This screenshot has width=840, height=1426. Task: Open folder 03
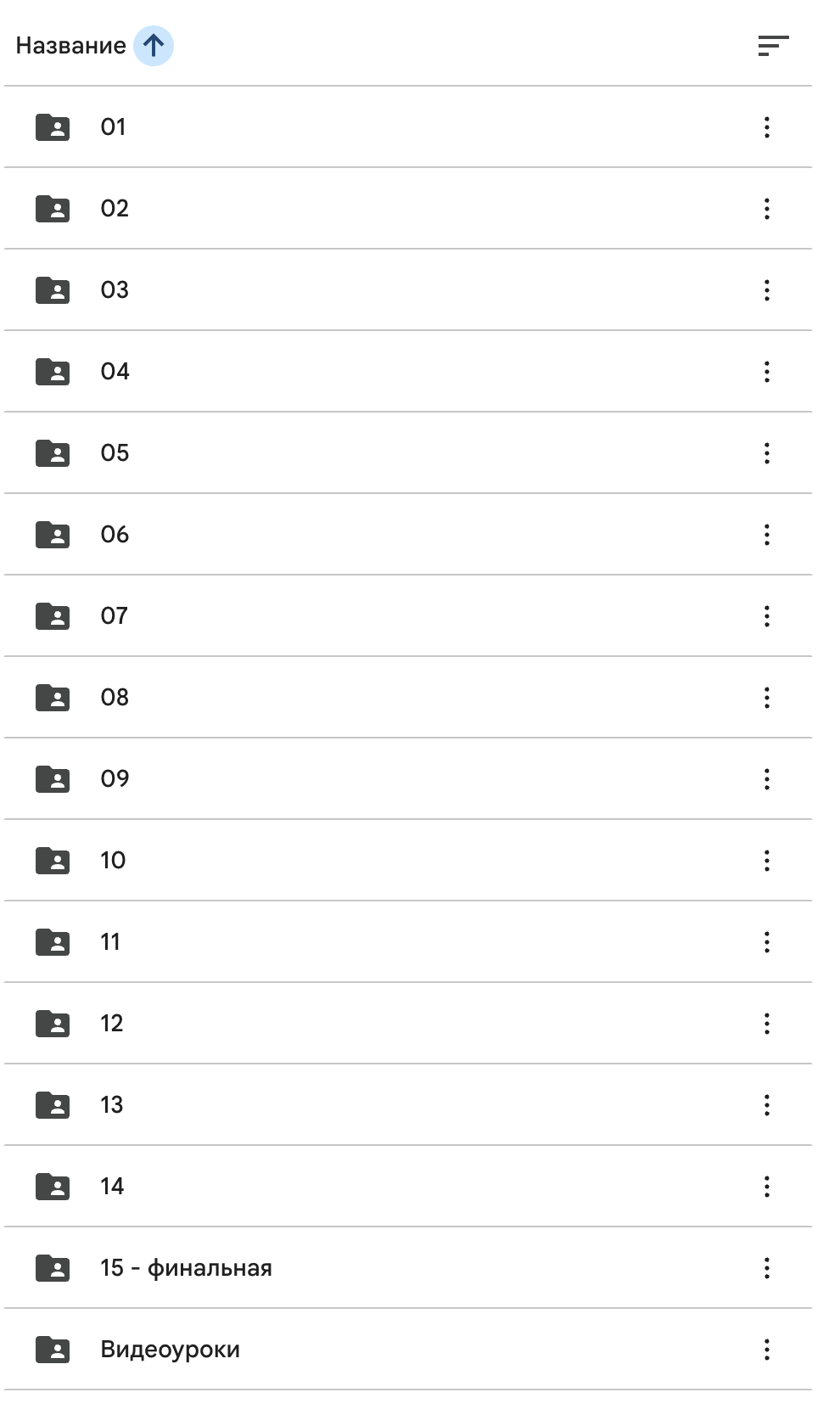click(115, 290)
